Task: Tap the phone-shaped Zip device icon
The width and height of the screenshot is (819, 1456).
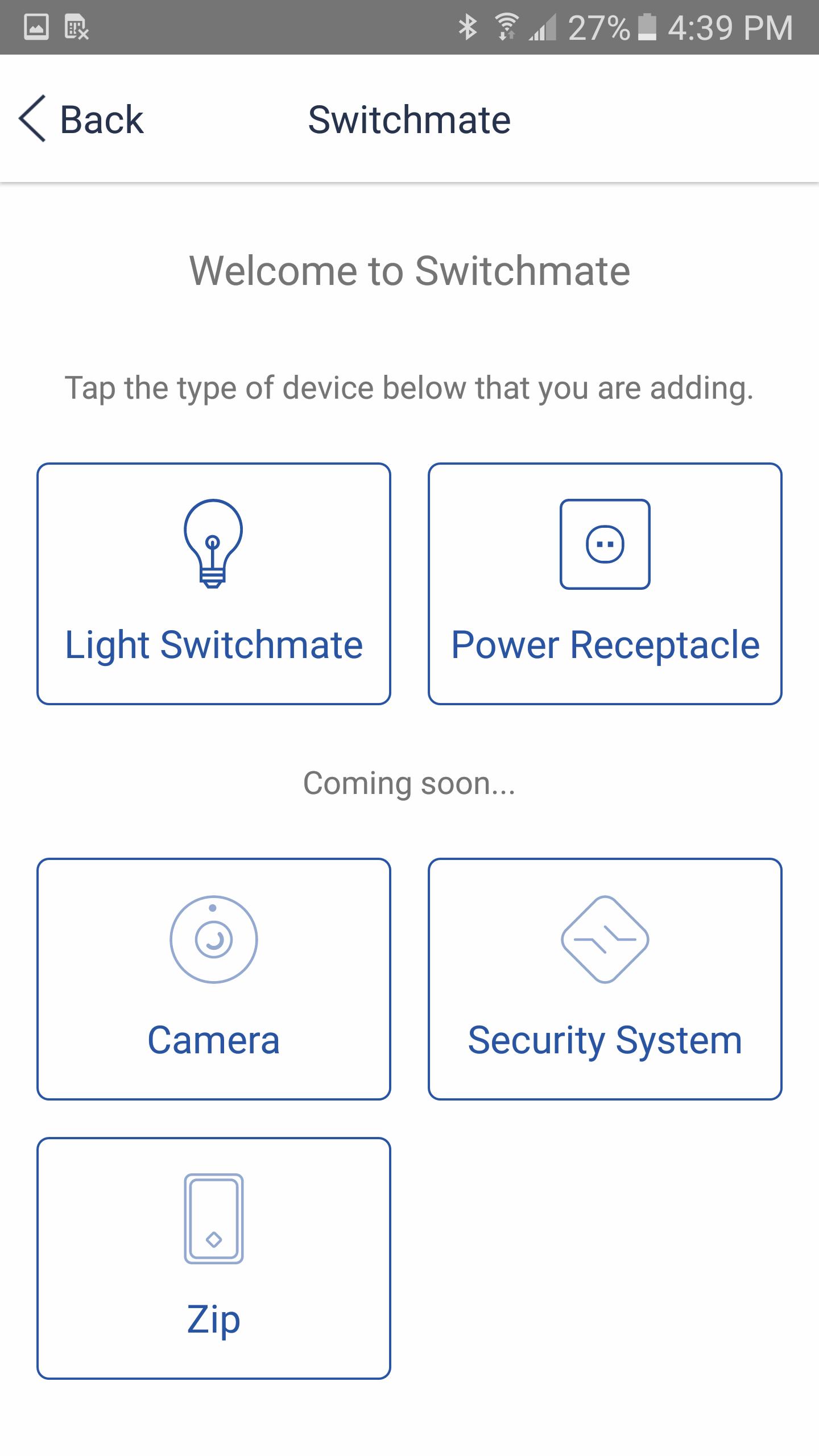Action: (x=213, y=1217)
